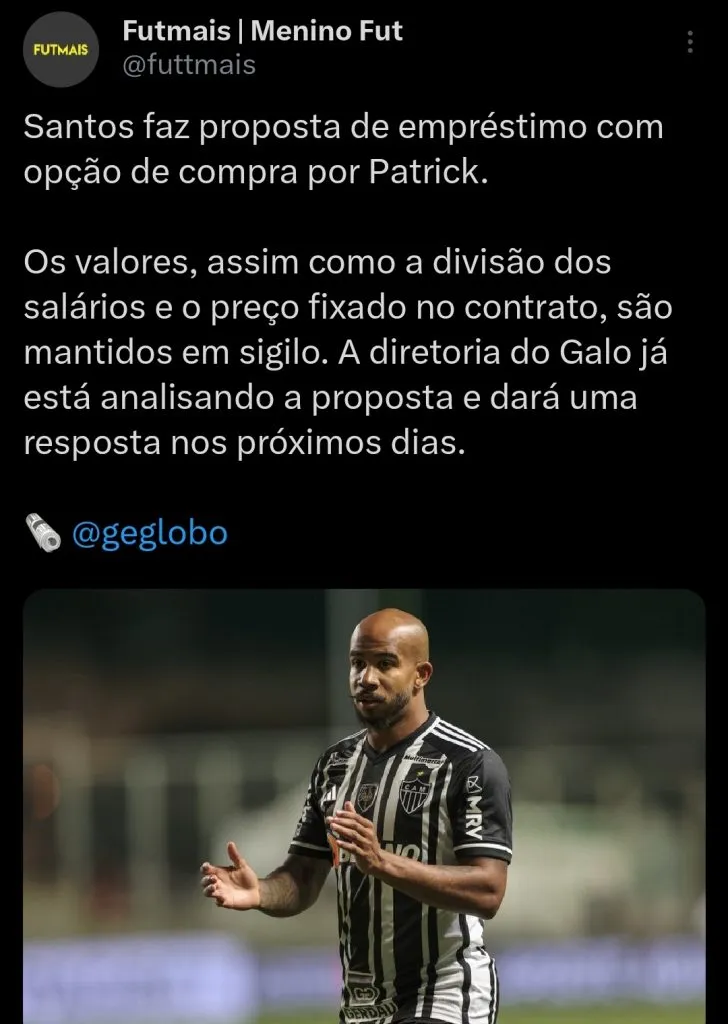
Task: Click the FUTMAIS circular profile avatar
Action: point(60,48)
